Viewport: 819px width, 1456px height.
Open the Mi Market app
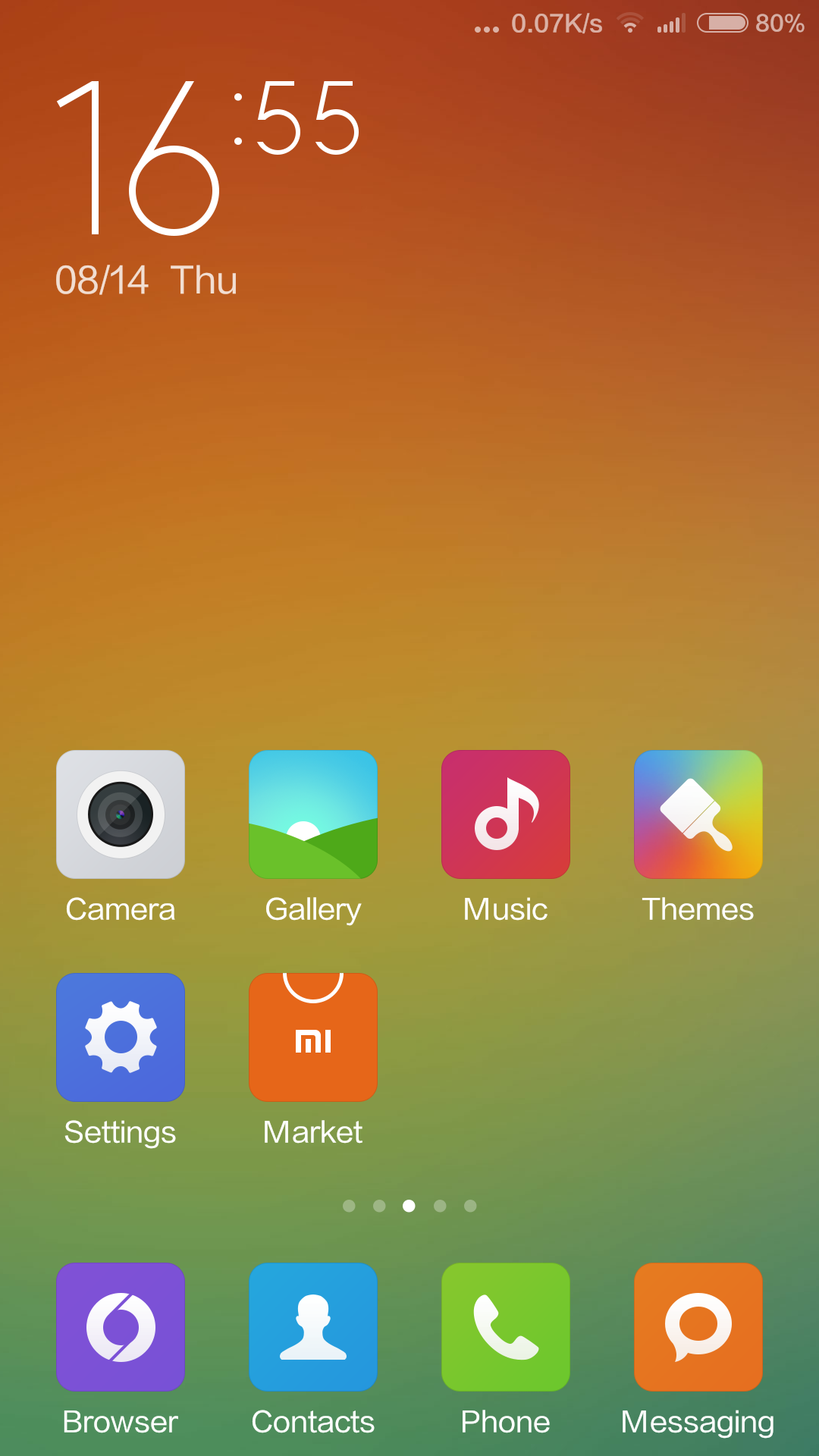point(313,1037)
